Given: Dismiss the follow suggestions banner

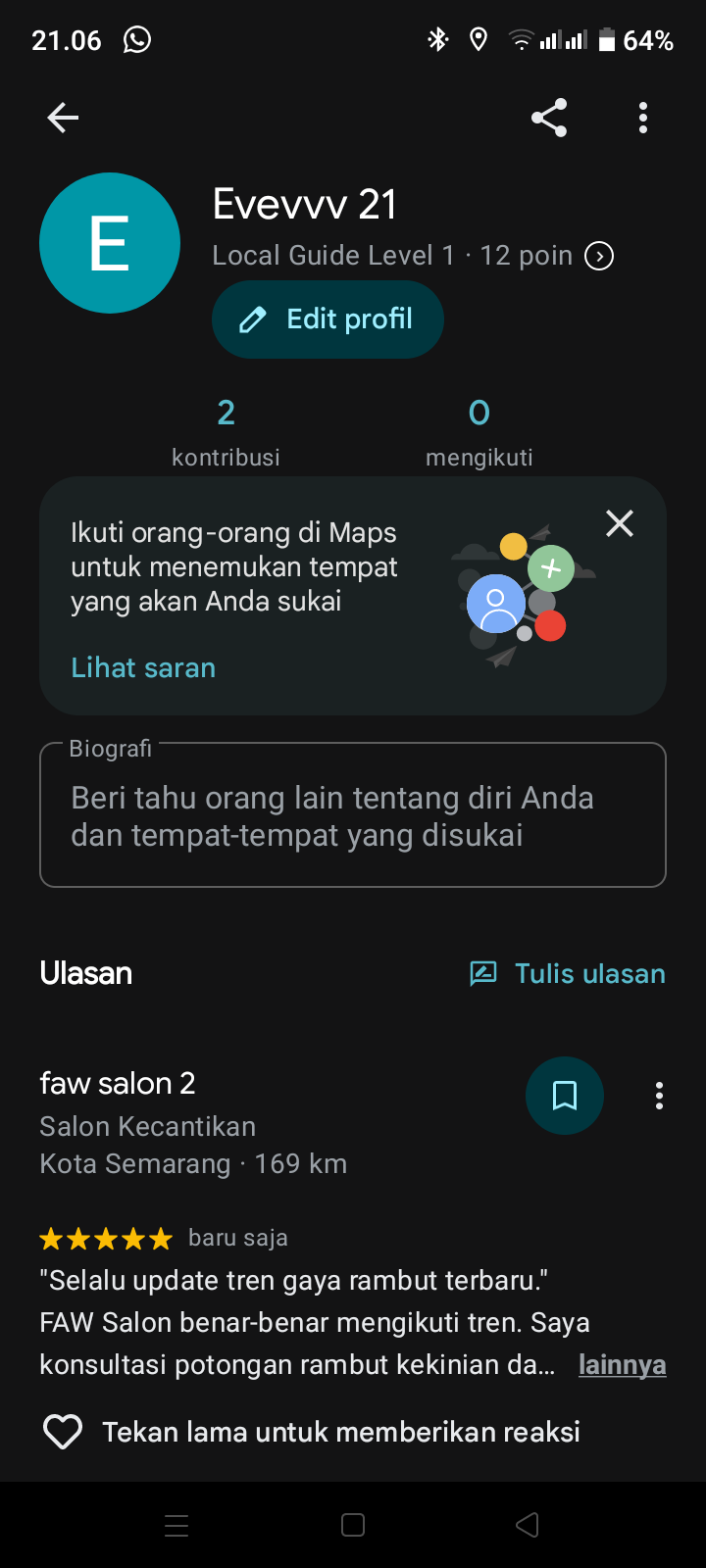Looking at the screenshot, I should point(620,523).
